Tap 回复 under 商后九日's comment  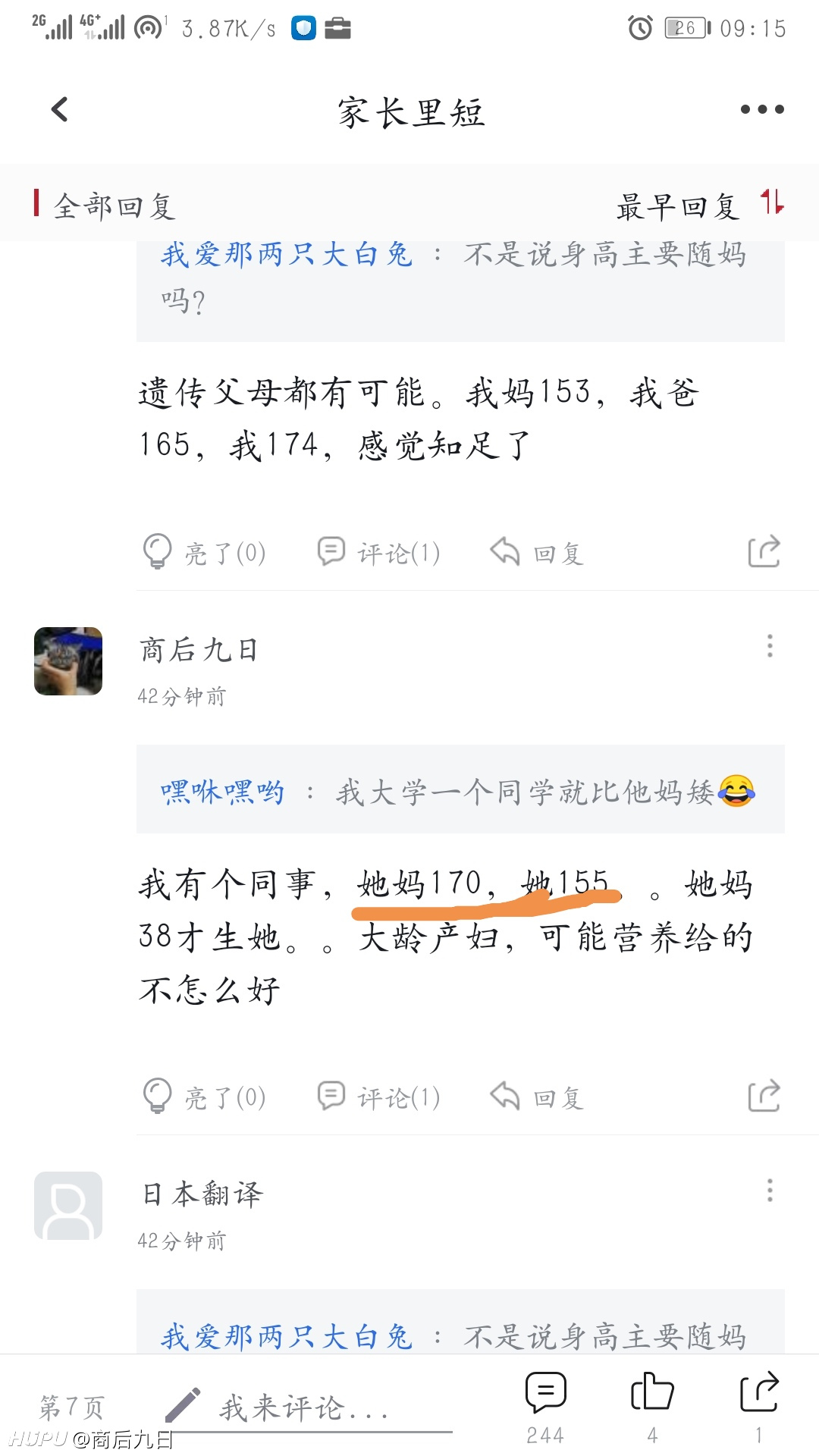(537, 1097)
